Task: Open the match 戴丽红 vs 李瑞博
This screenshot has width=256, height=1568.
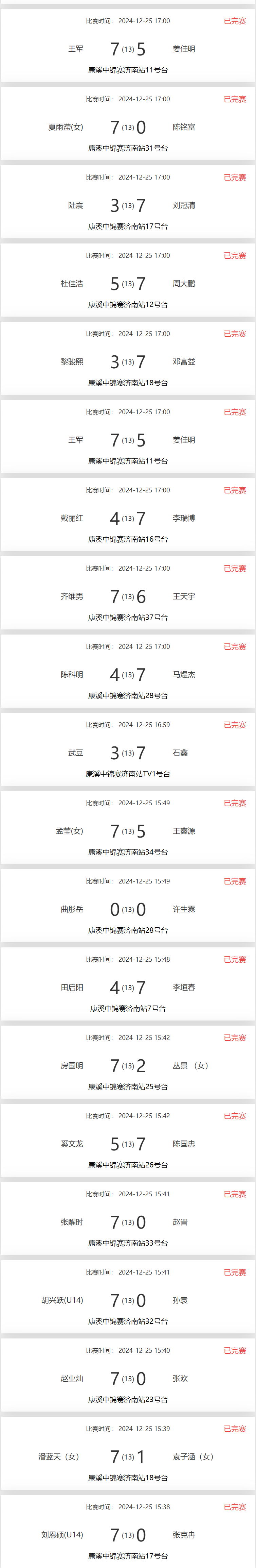Action: tap(128, 518)
